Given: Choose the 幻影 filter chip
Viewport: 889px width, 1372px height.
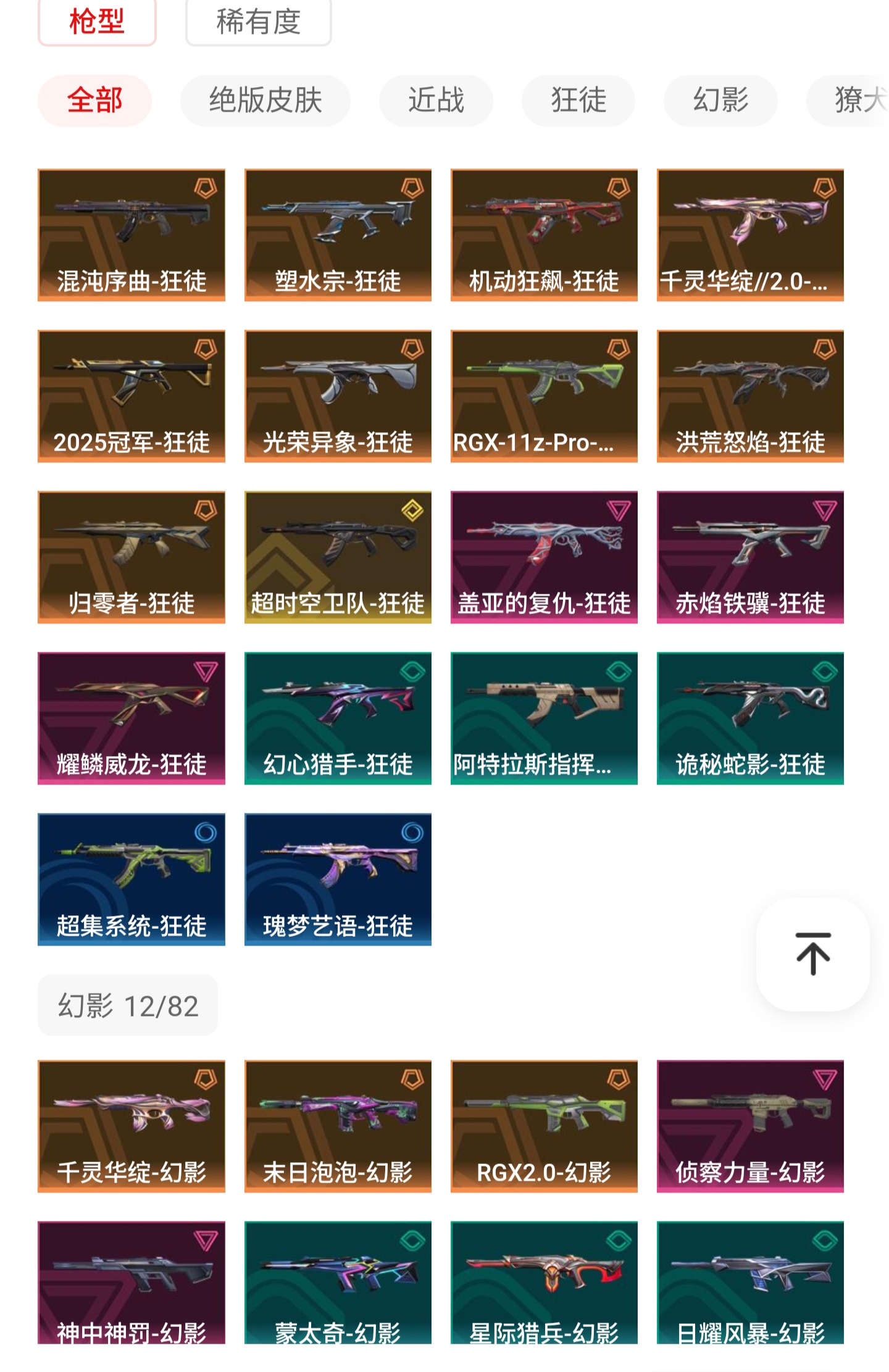Looking at the screenshot, I should [720, 100].
